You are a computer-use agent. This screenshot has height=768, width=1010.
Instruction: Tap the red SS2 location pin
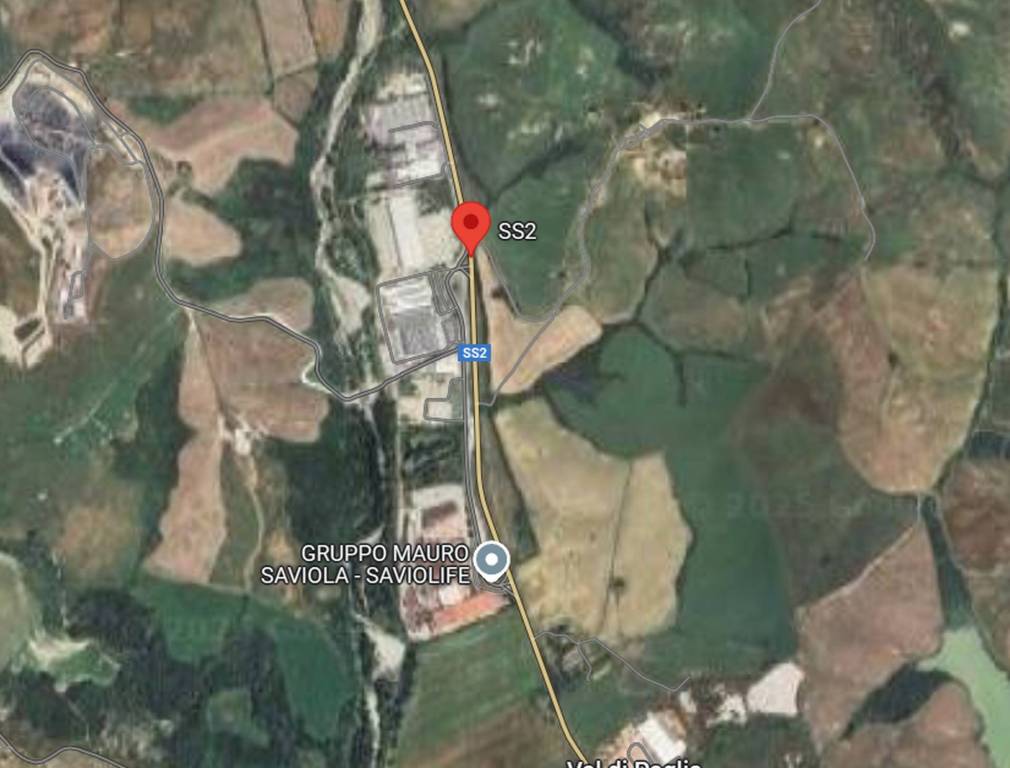tap(470, 225)
